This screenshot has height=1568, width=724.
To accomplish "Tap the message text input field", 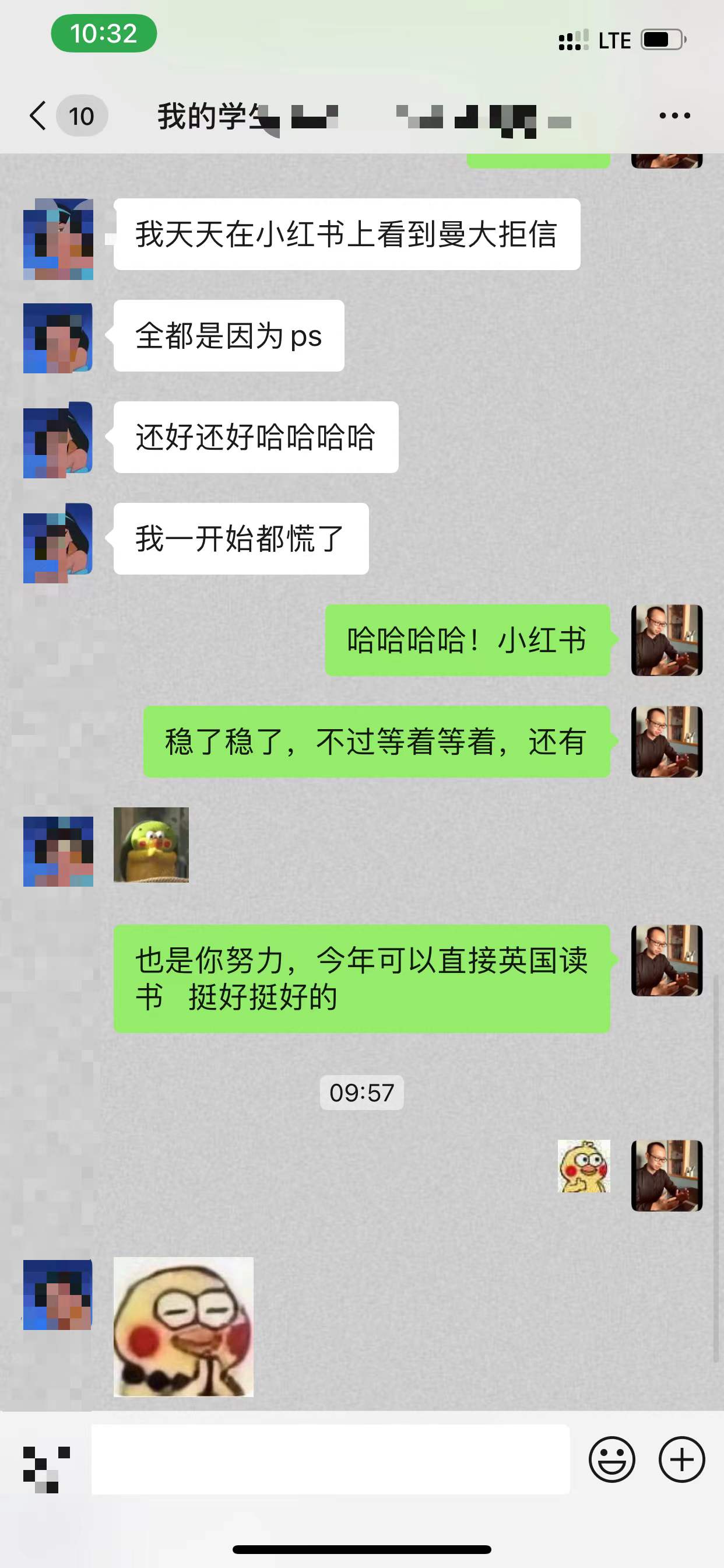I will [x=331, y=1459].
